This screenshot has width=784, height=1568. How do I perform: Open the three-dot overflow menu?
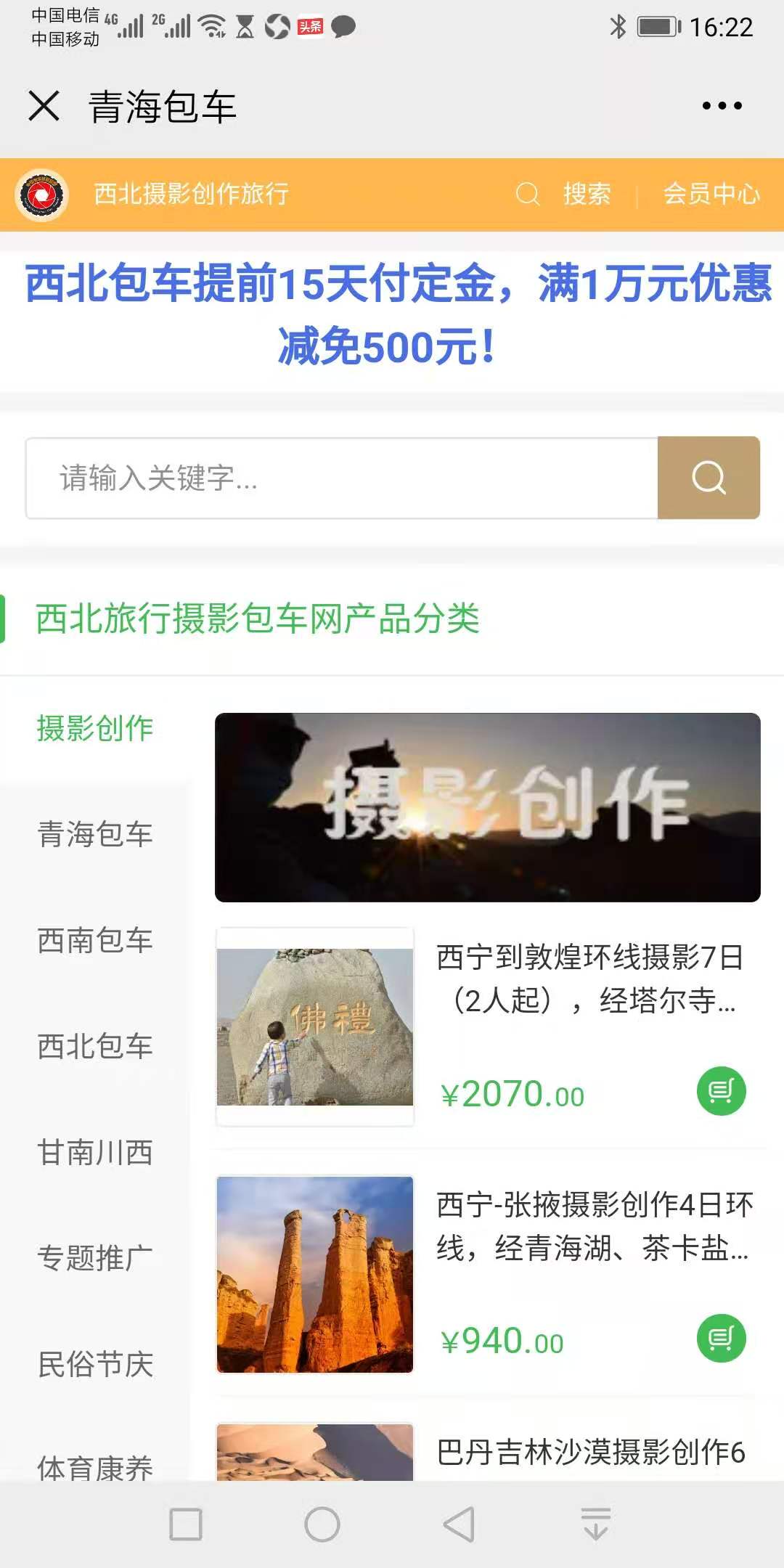(722, 106)
